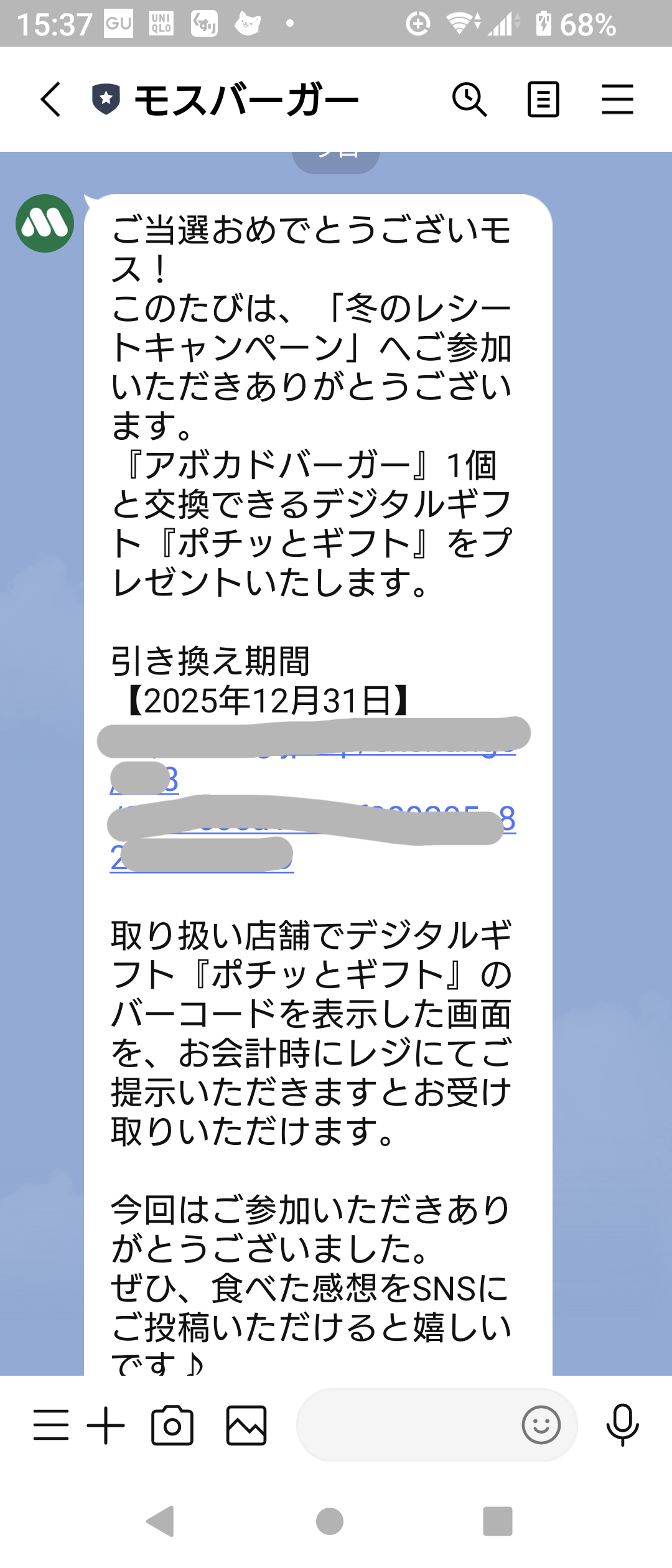Open the chat menu
The image size is (672, 1568).
tap(617, 100)
